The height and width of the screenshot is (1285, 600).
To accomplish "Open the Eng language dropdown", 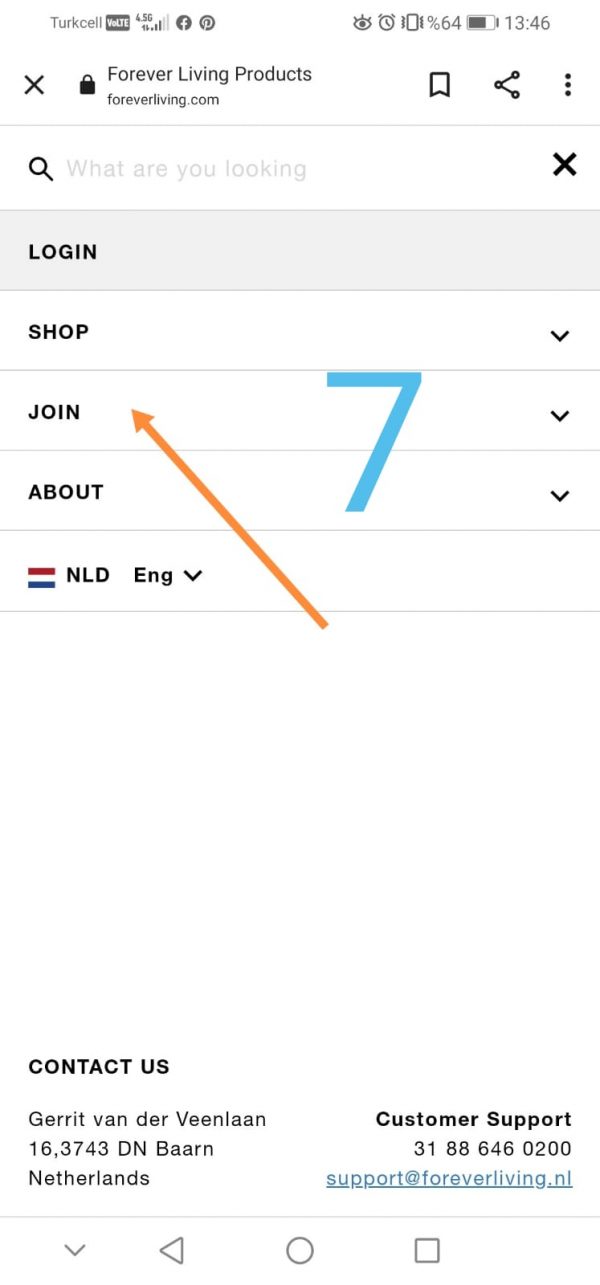I will [168, 575].
